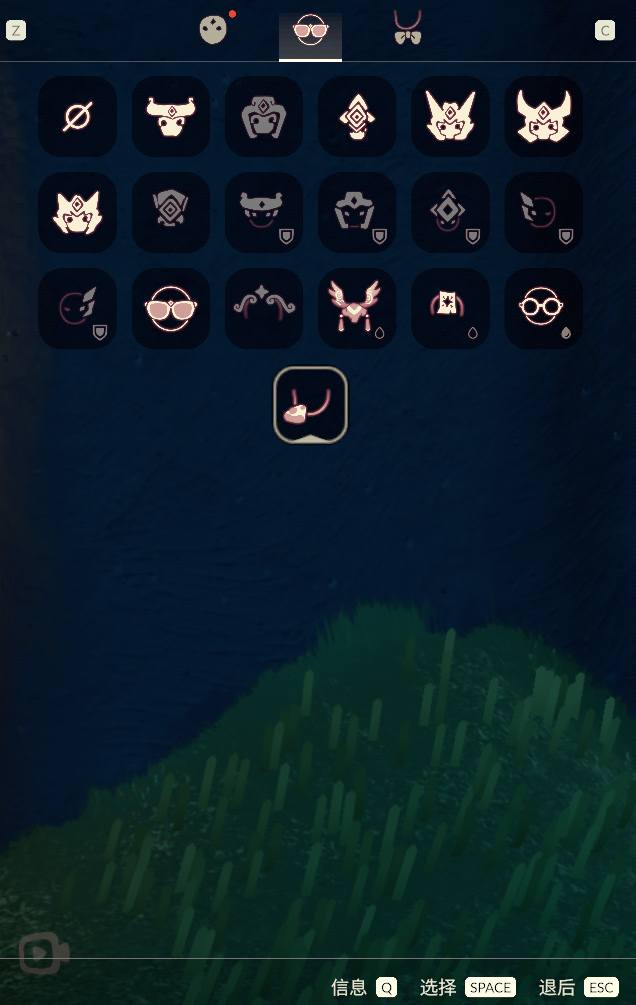Open item info with 信息 button
The image size is (636, 1005).
click(x=386, y=988)
